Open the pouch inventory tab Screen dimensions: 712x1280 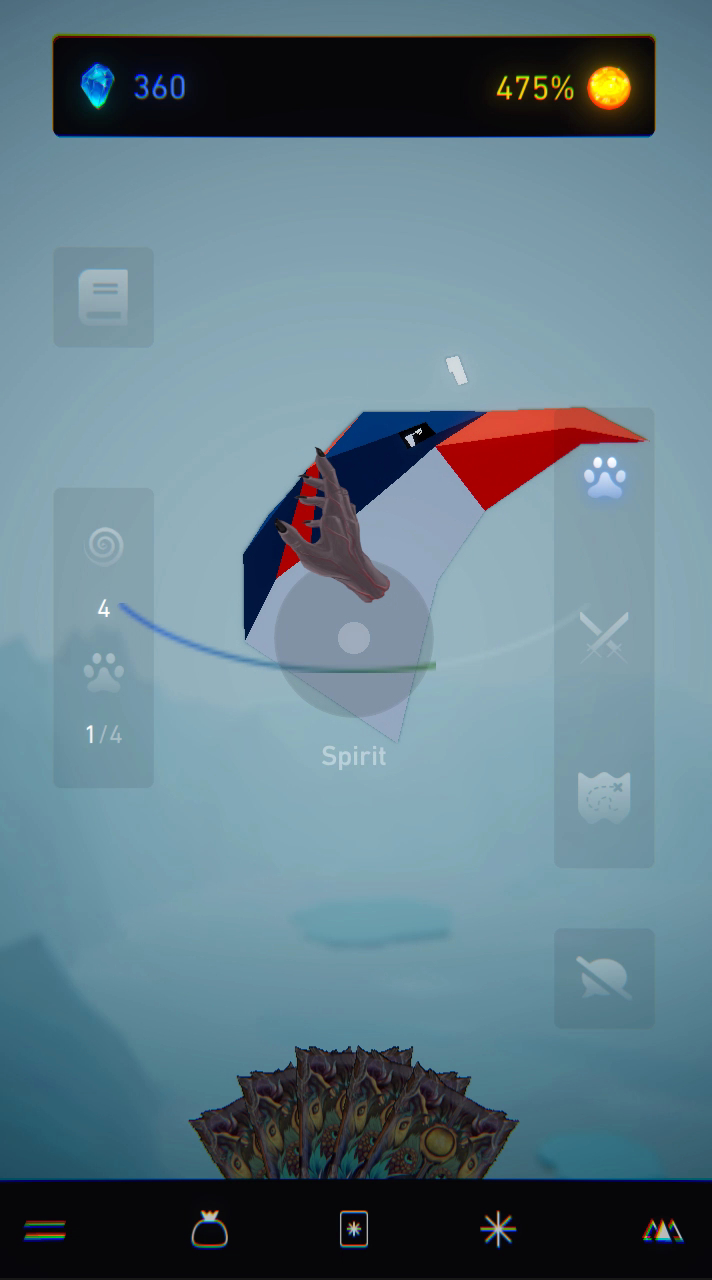[x=209, y=1230]
